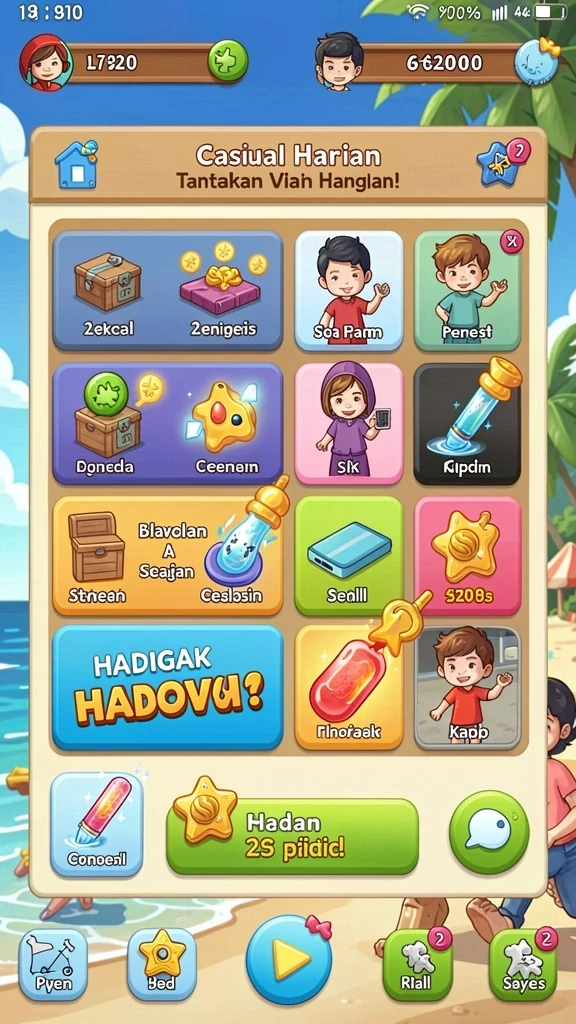Switch to the Pyen tab

tap(53, 964)
